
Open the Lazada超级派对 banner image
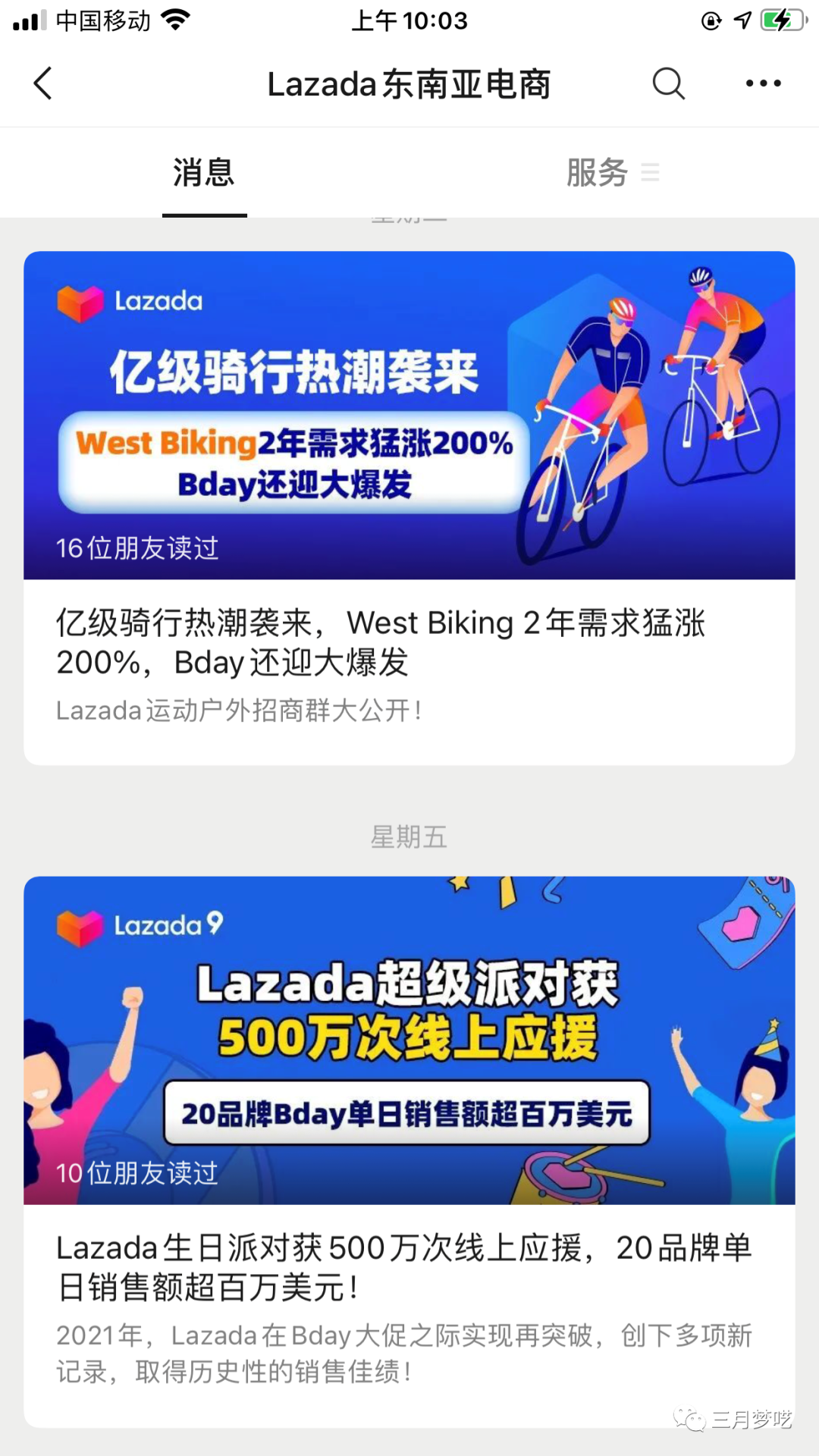point(409,1039)
